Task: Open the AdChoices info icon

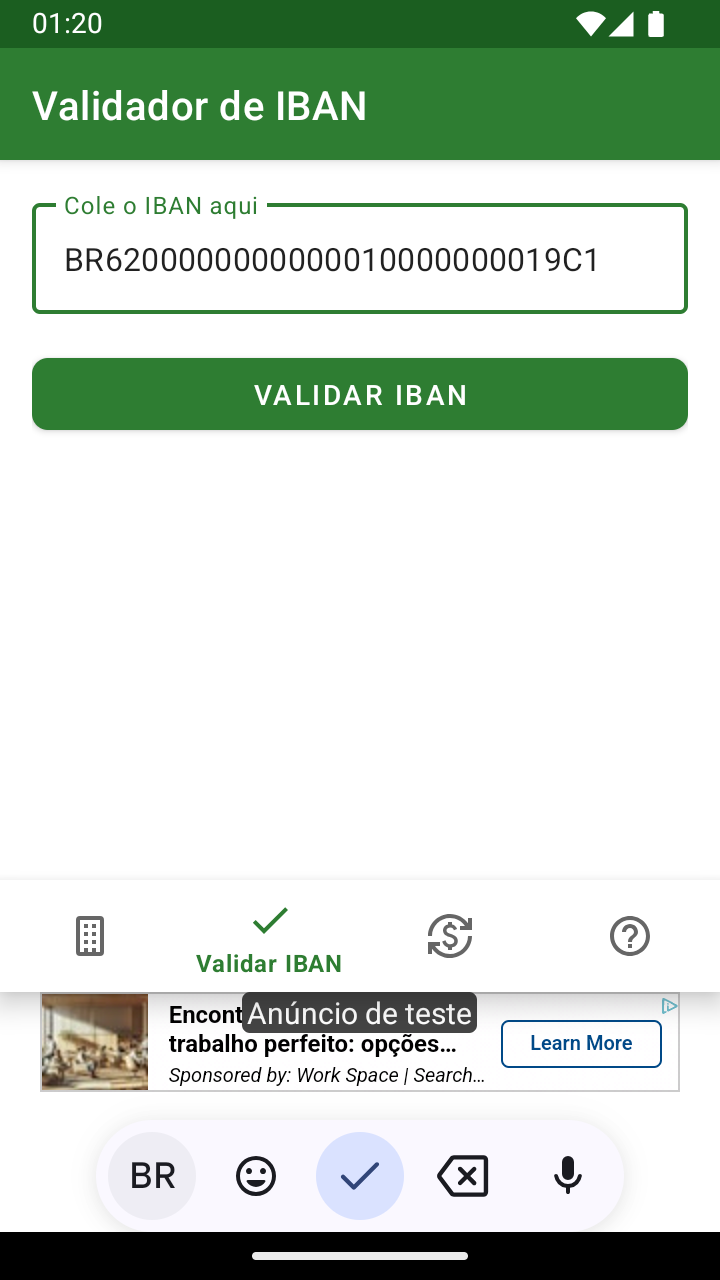Action: [x=669, y=1005]
